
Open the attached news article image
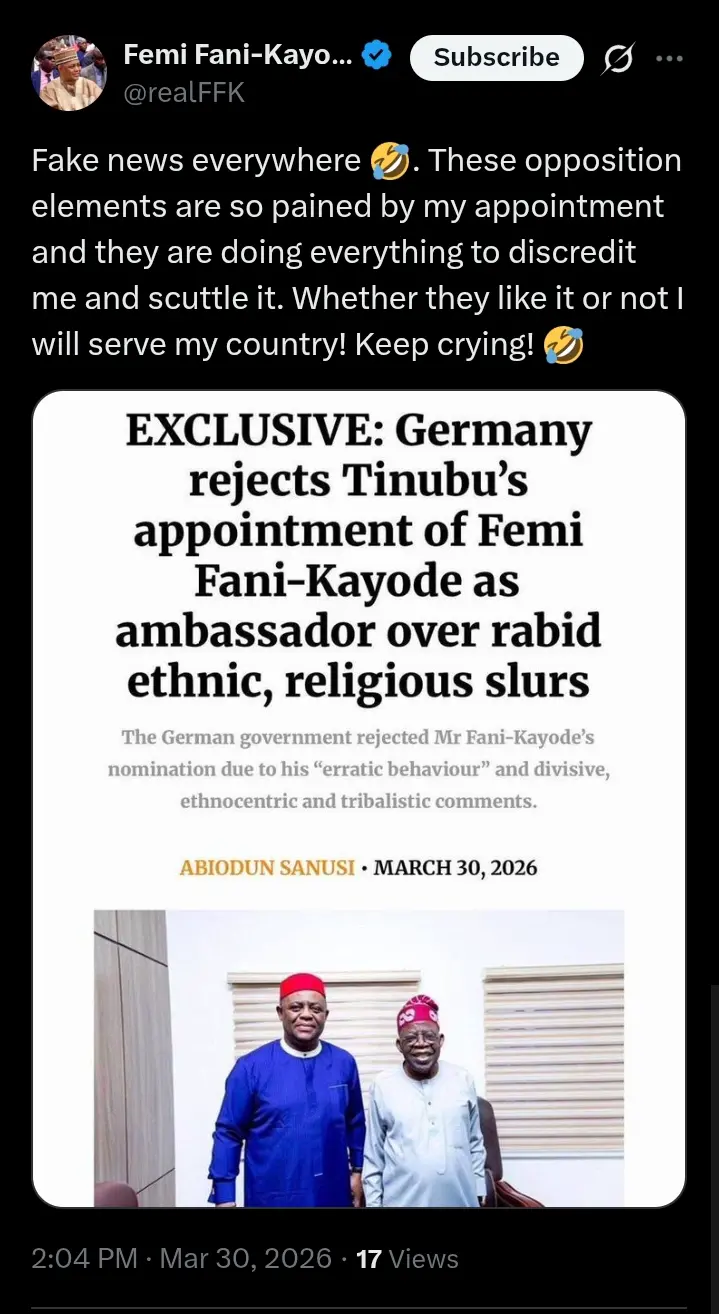coord(359,798)
